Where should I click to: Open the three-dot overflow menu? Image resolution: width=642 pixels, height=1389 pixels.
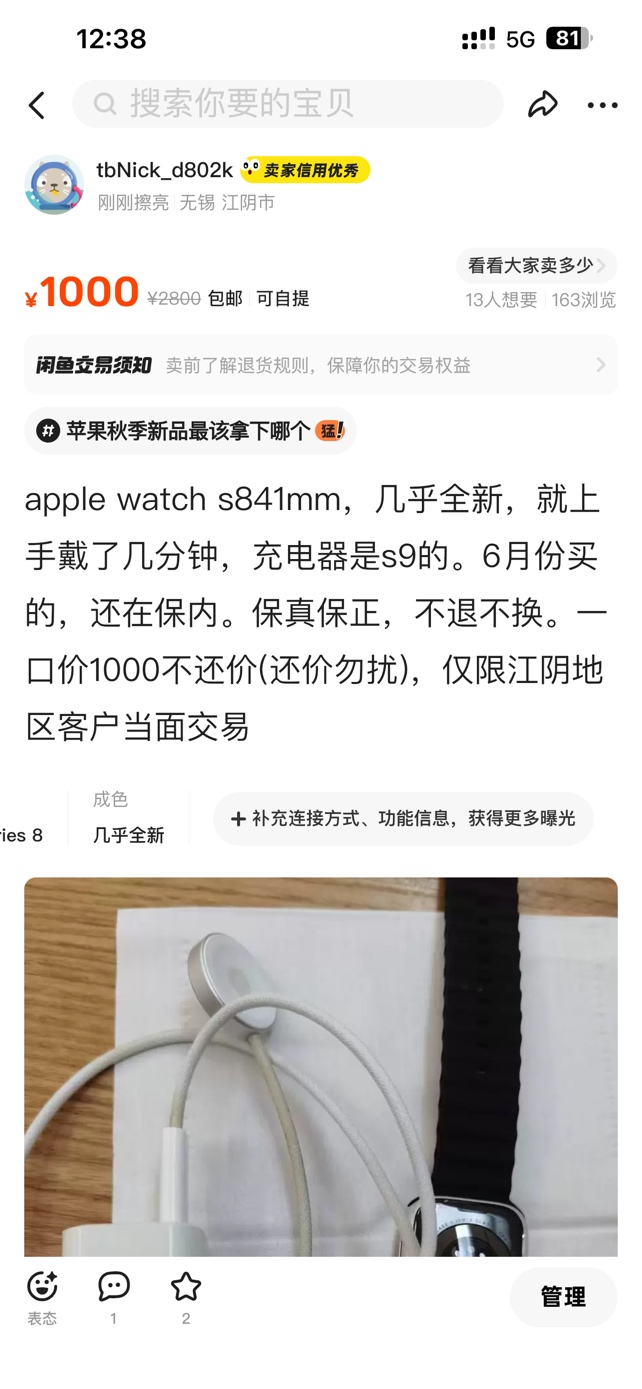(x=602, y=105)
